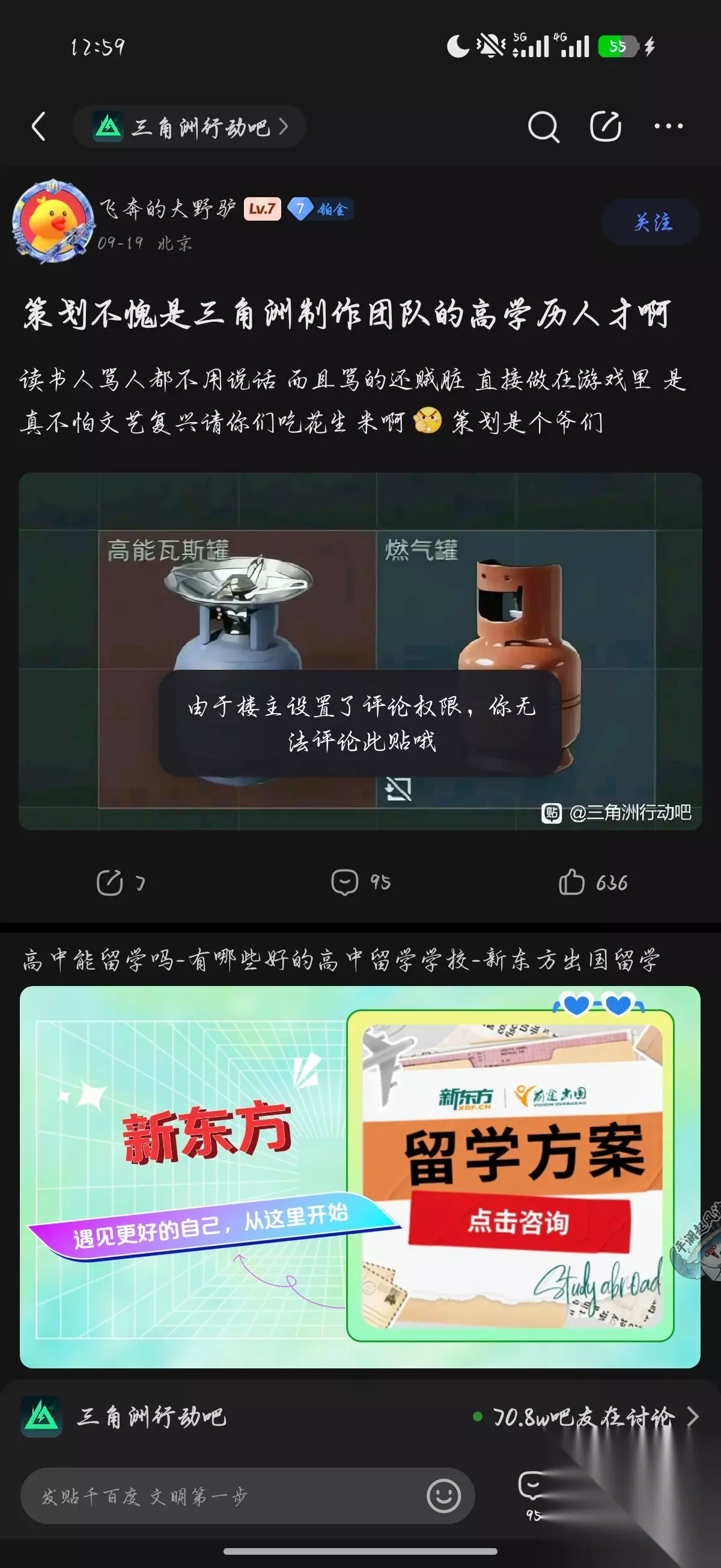Image resolution: width=721 pixels, height=1568 pixels.
Task: Tap the bottom comment bubble icon
Action: [533, 1495]
